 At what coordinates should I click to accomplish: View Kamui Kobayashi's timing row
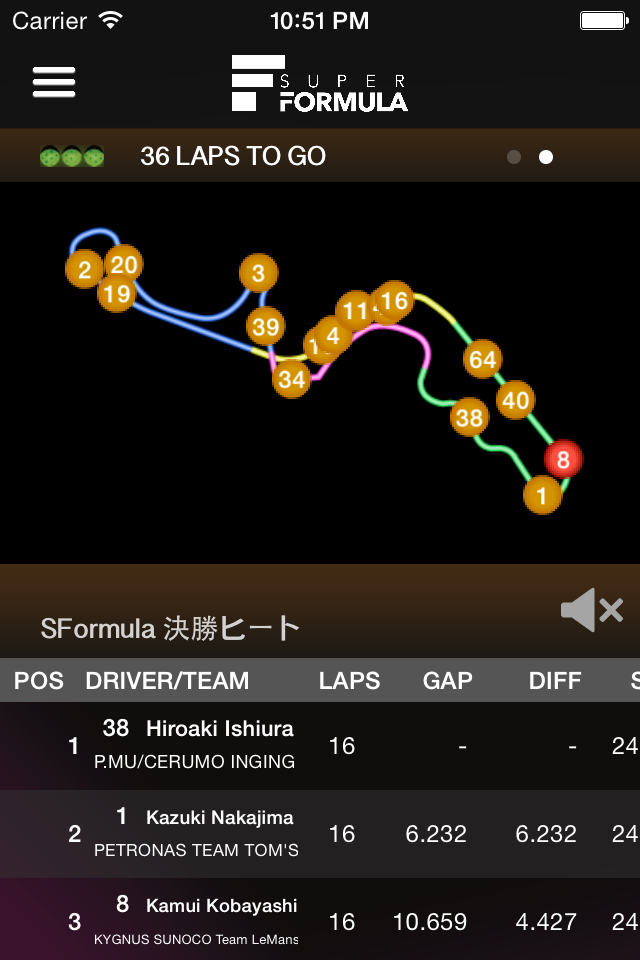[320, 920]
